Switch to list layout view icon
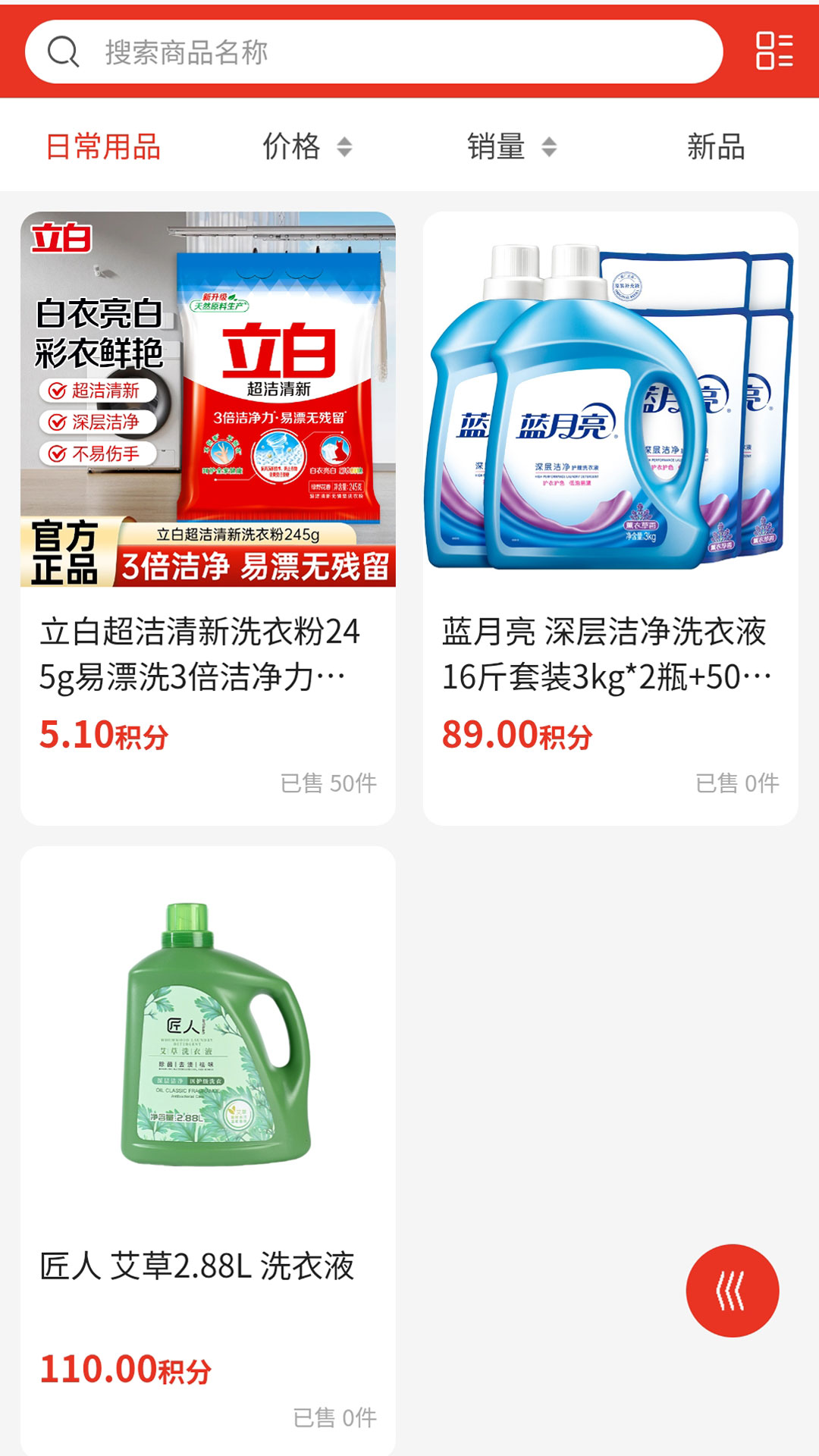Viewport: 819px width, 1456px height. [774, 51]
